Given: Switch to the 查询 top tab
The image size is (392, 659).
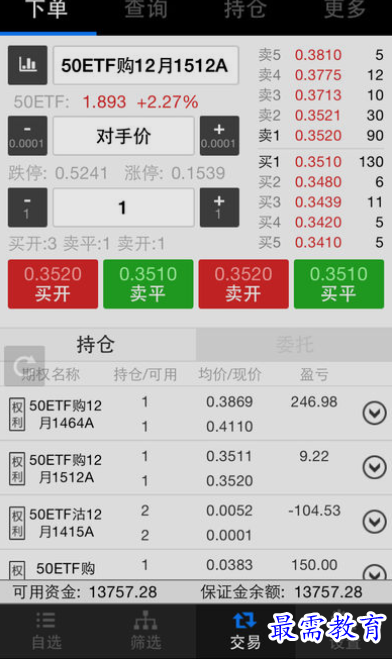Looking at the screenshot, I should (146, 9).
